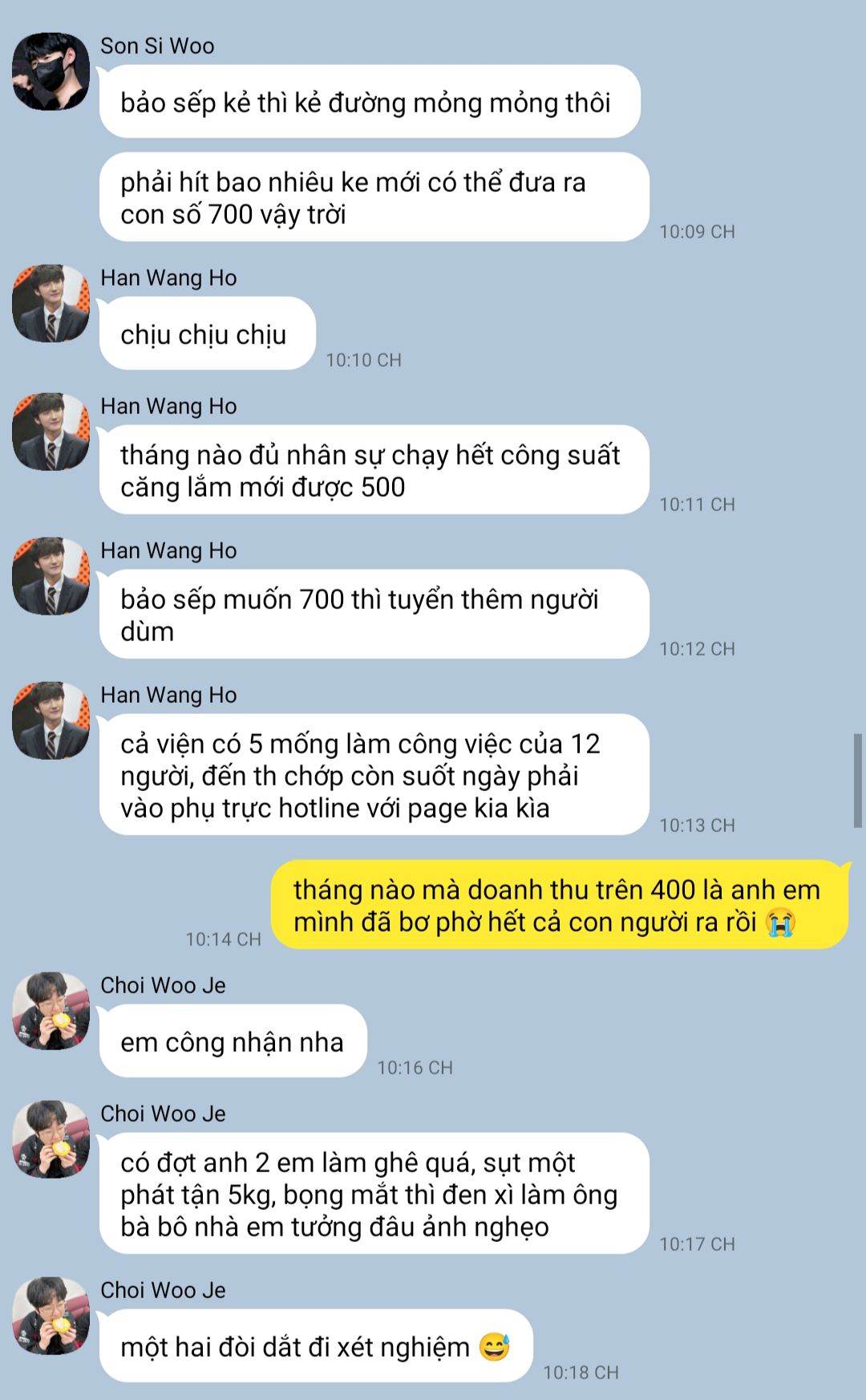Open Choi Woo Je's avatar by the "xét nghiệm" message
The width and height of the screenshot is (866, 1400).
[x=51, y=1316]
